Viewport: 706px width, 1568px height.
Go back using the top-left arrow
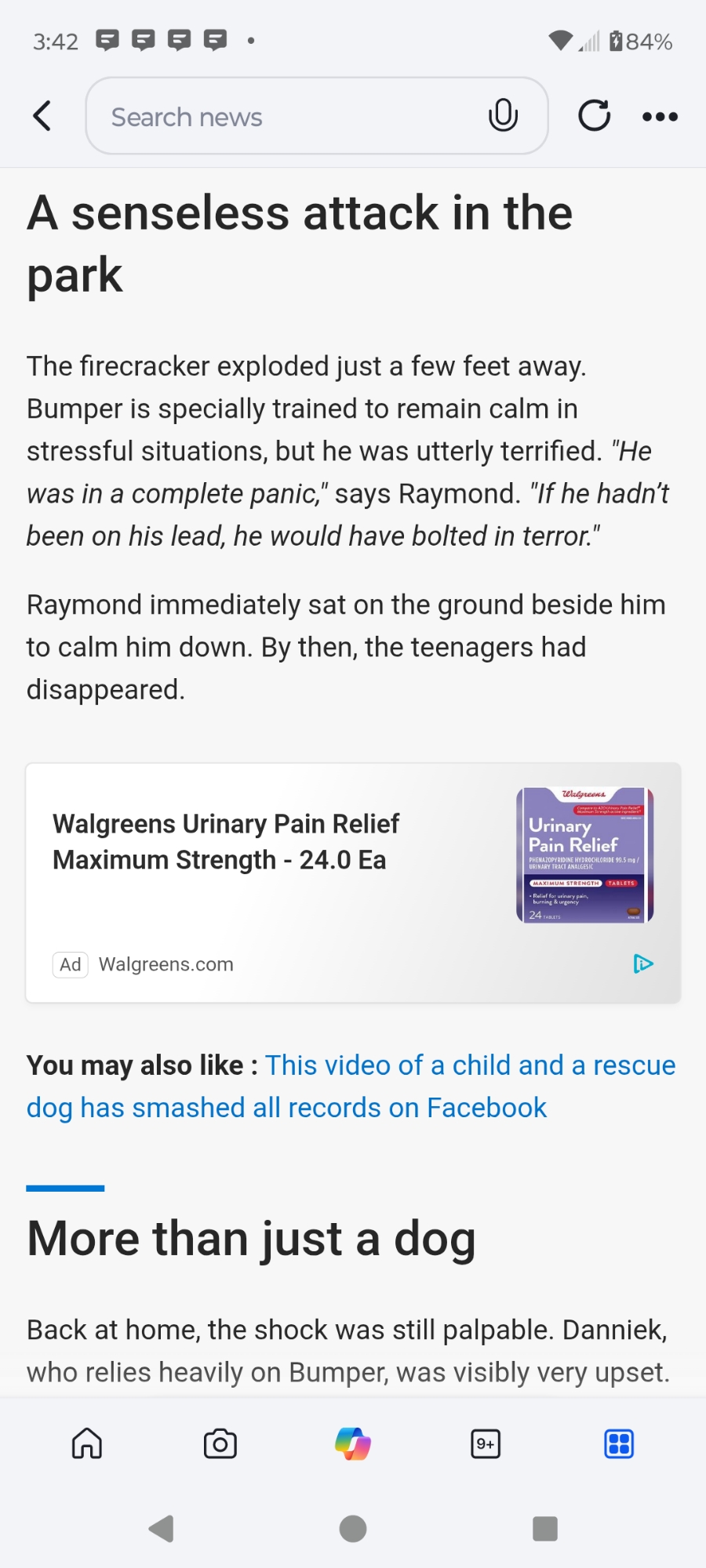[x=42, y=116]
